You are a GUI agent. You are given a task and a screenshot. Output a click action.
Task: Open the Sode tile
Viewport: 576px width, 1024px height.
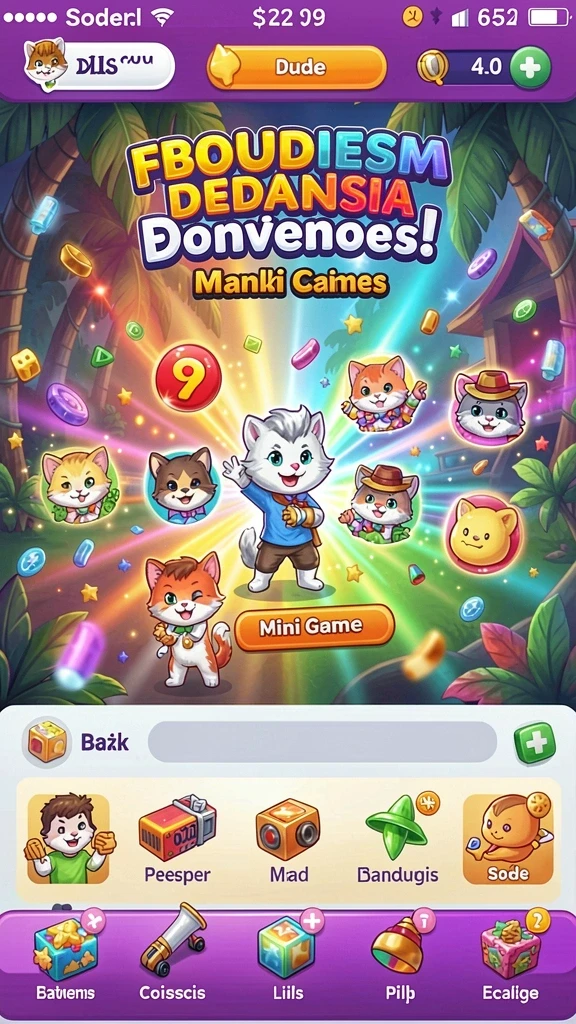pos(508,839)
